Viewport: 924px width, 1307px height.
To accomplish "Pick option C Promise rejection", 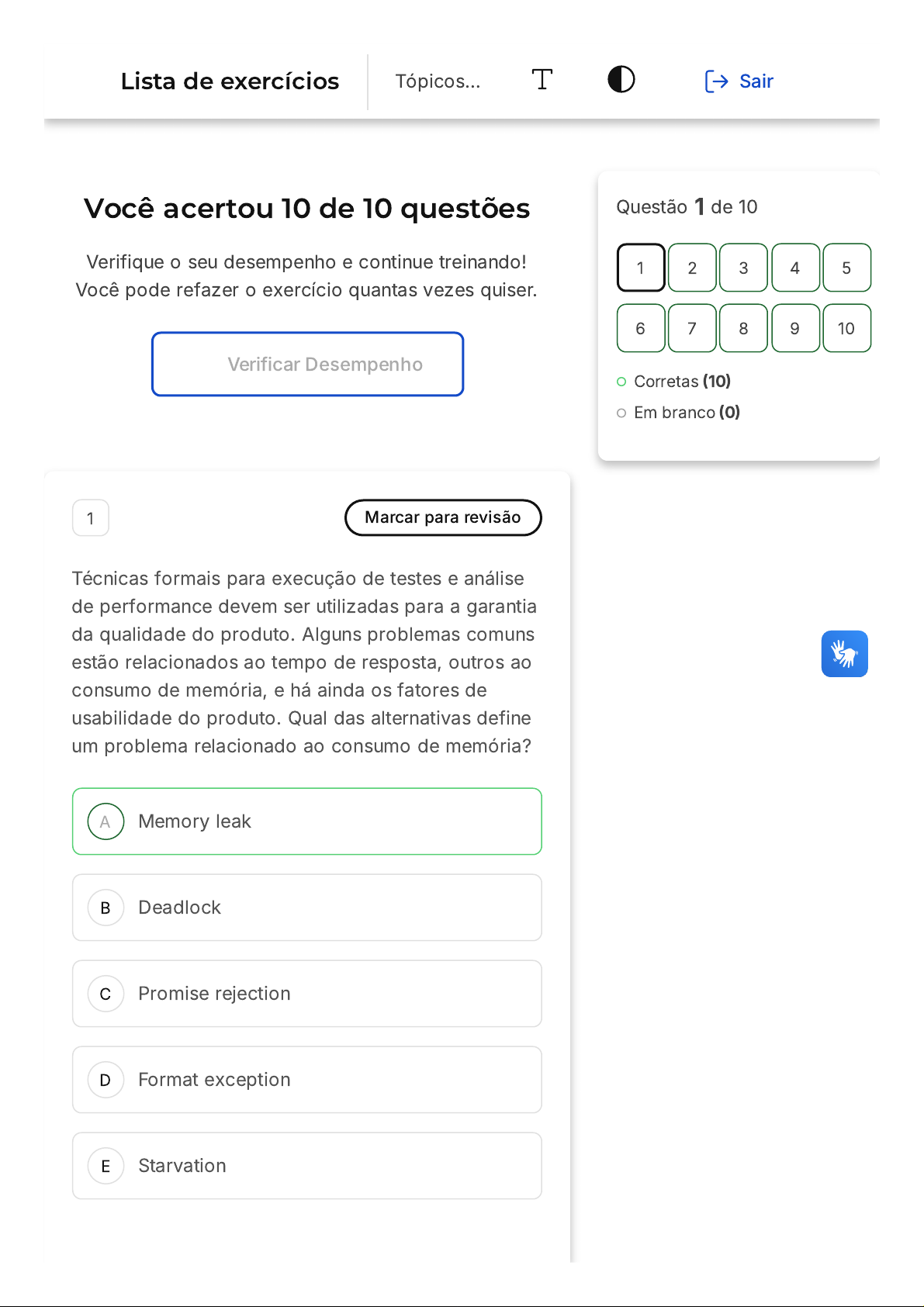I will (307, 994).
